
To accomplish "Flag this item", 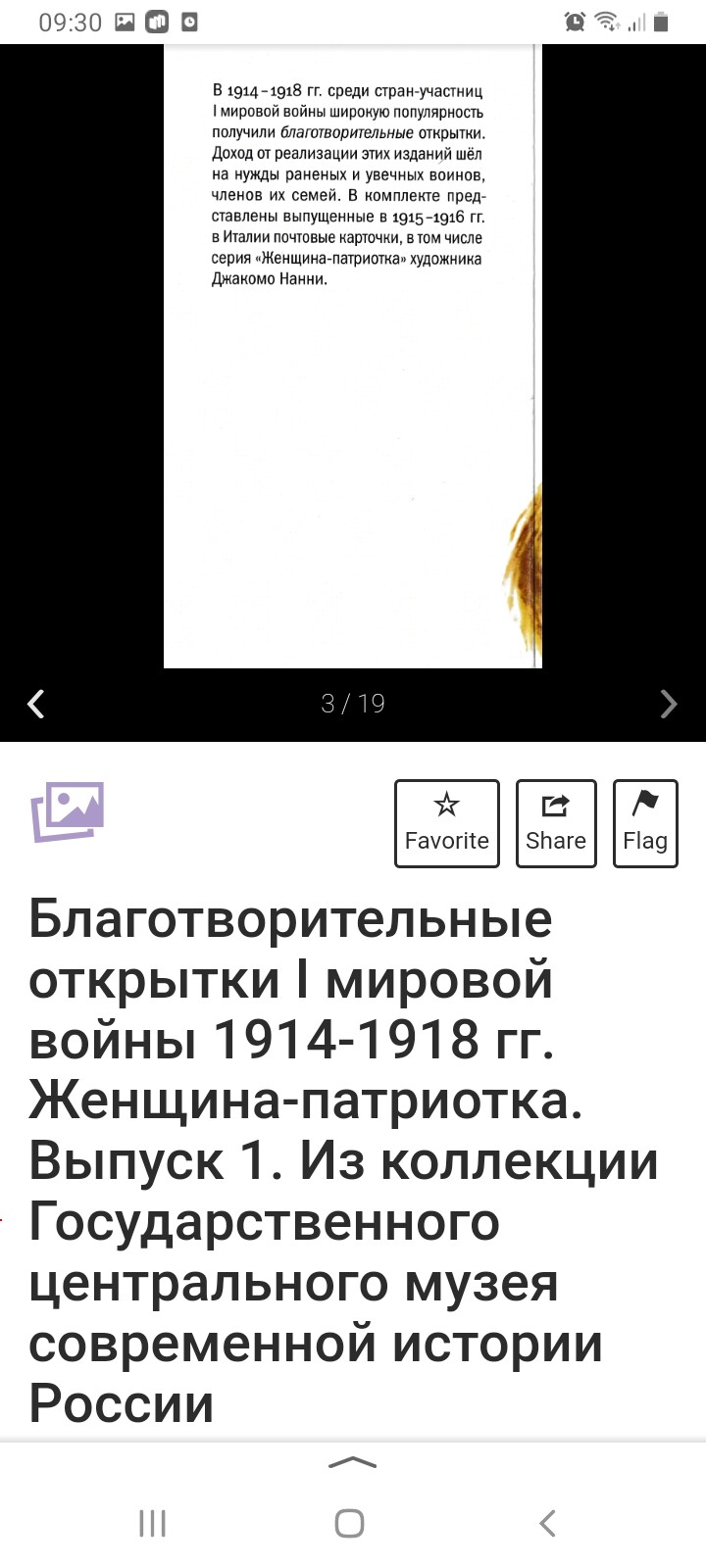I will point(645,823).
